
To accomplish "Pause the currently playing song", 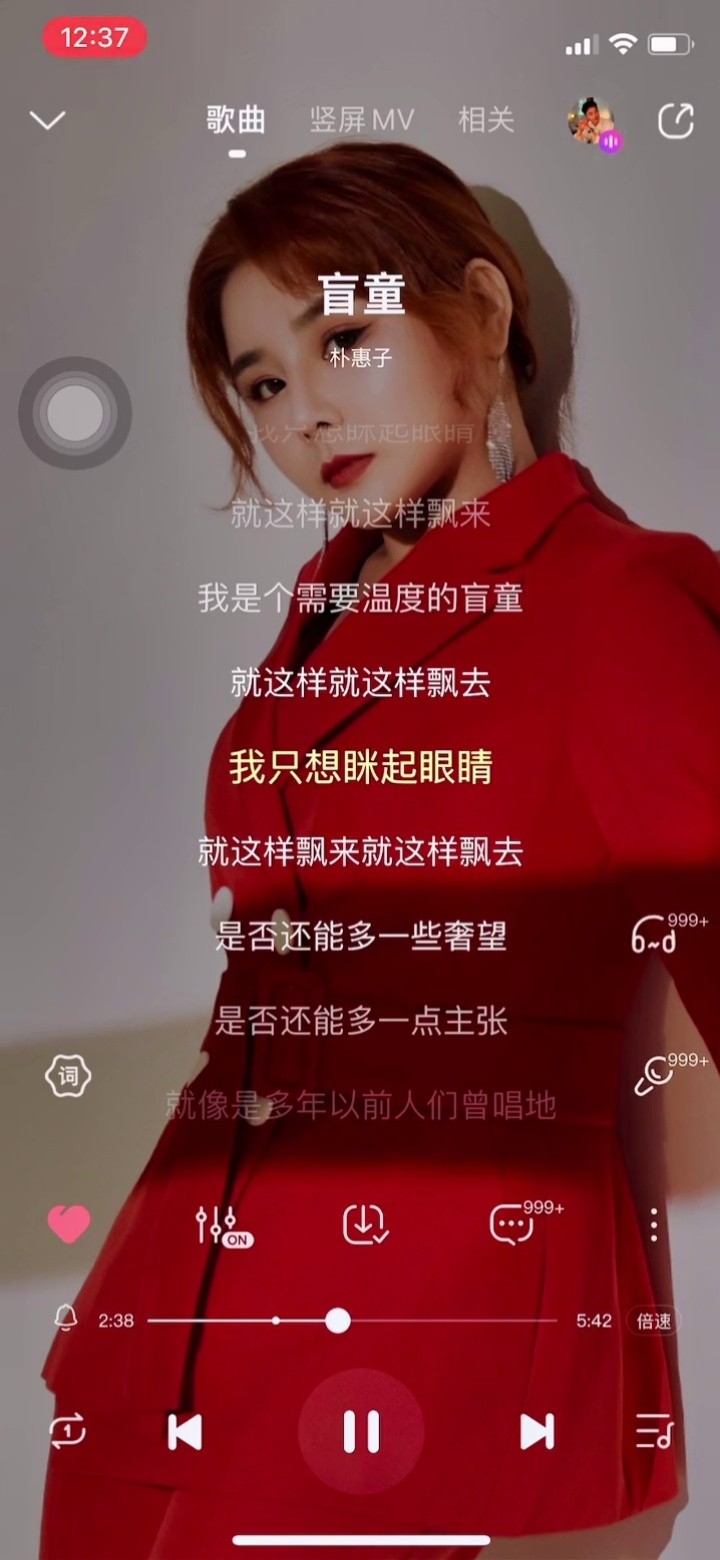I will (362, 1432).
